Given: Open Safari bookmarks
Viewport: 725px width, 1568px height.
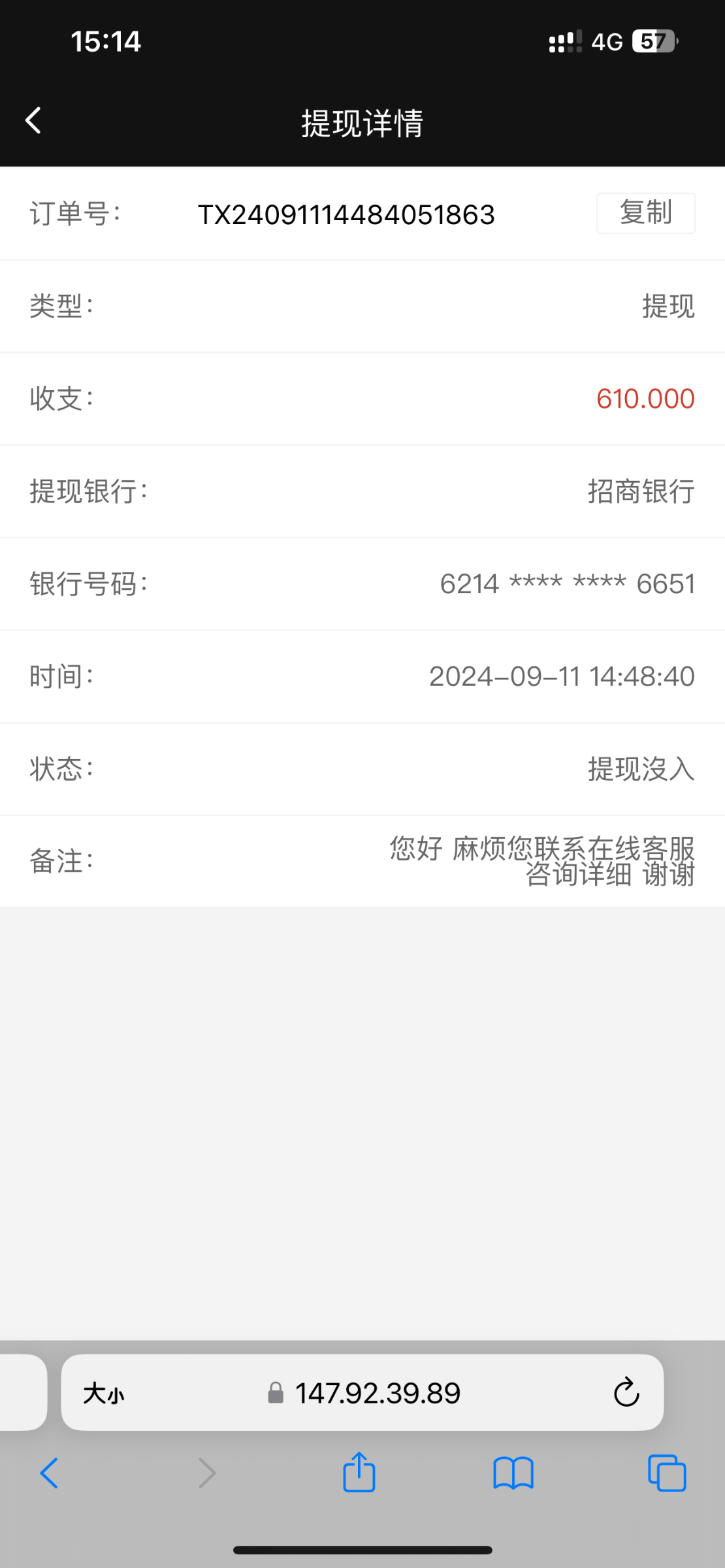Looking at the screenshot, I should [513, 1473].
